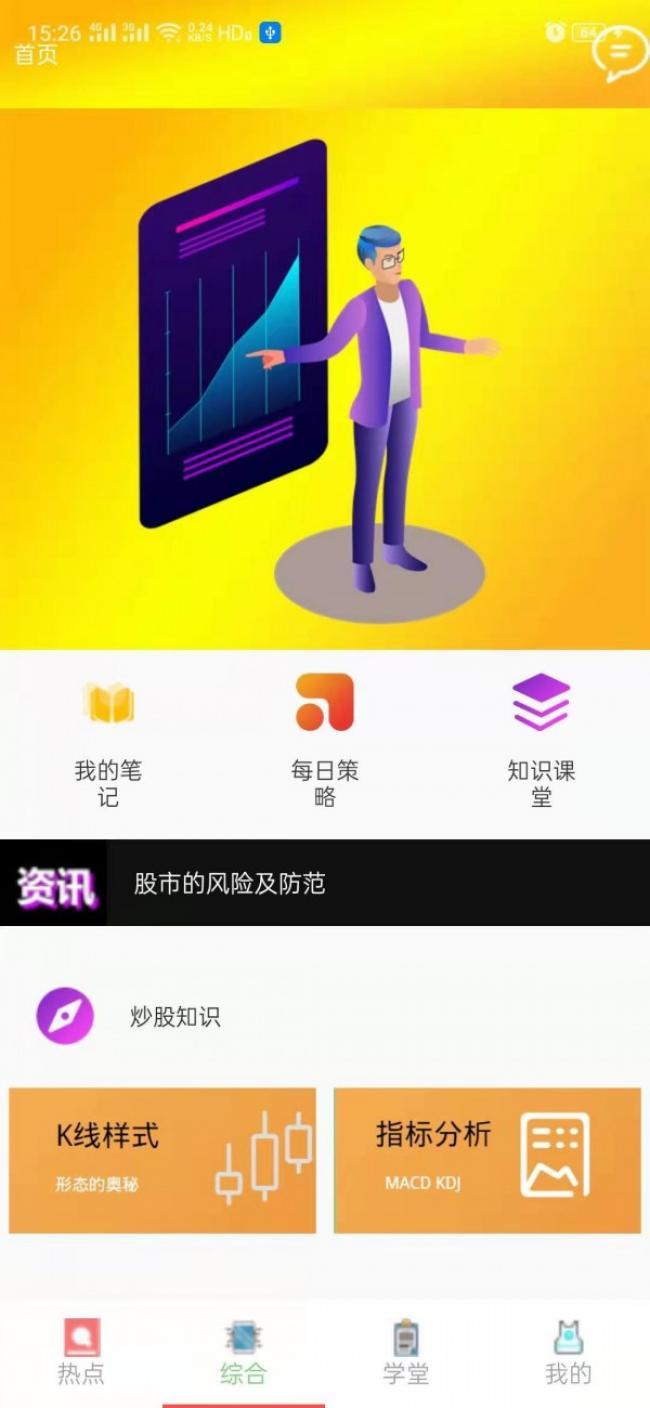650x1408 pixels.
Task: Open 我的笔记 notes shortcut
Action: 108,738
